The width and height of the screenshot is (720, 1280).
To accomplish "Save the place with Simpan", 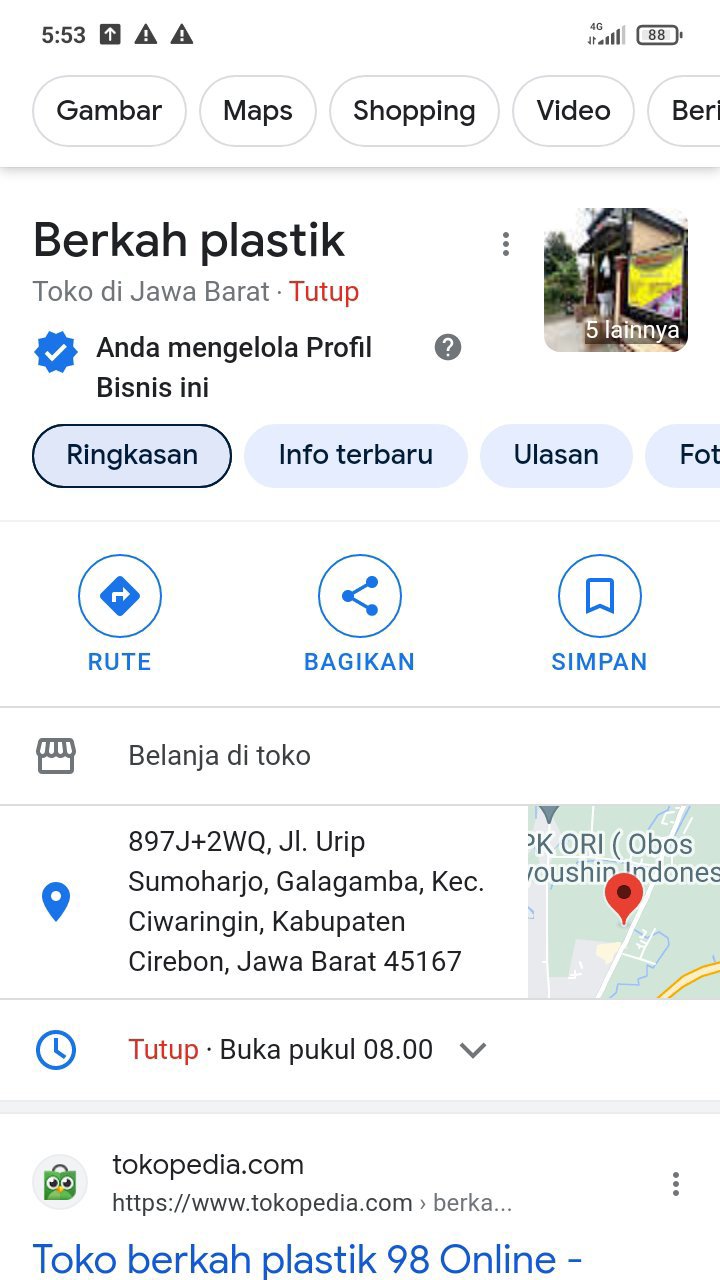I will point(599,613).
